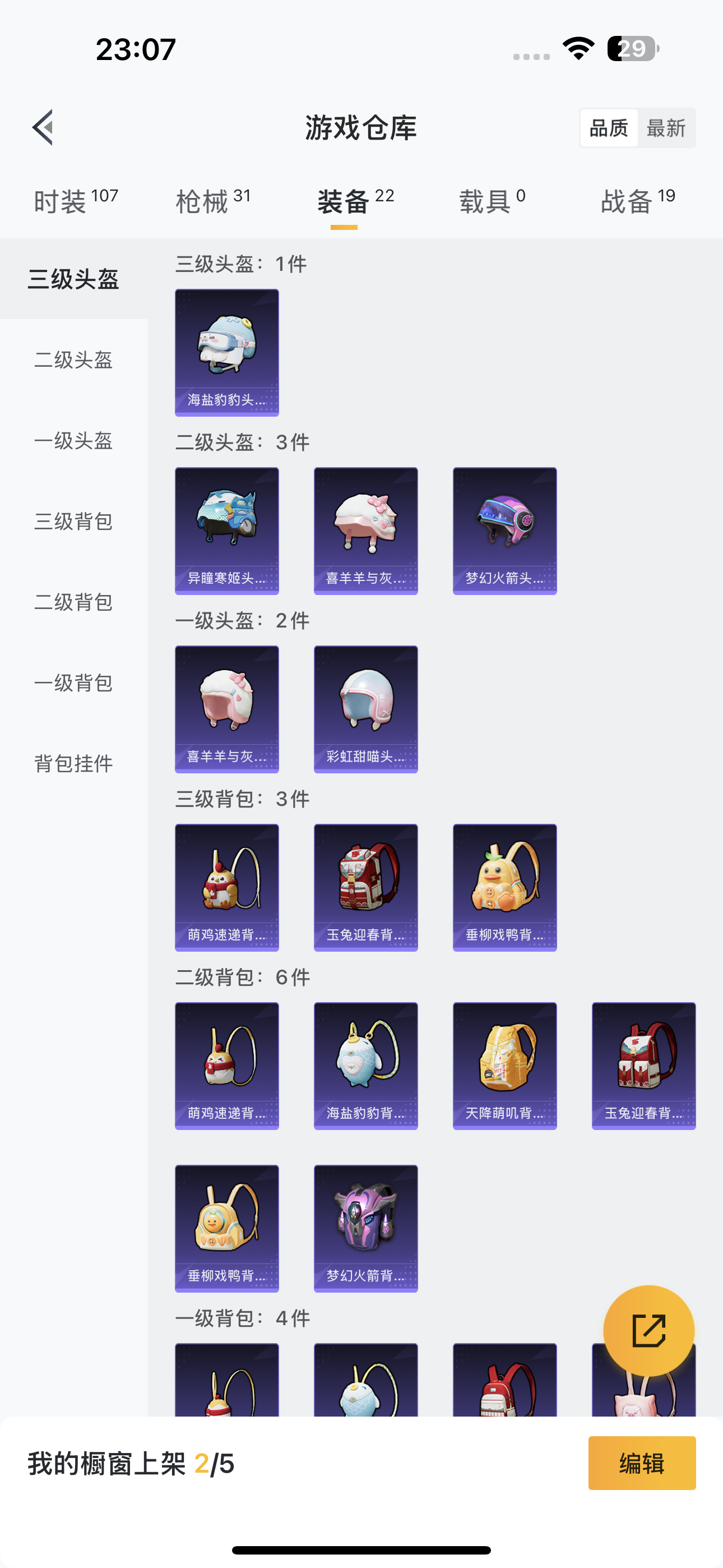Edit my showcase with 编辑
Viewport: 723px width, 1568px height.
point(641,1463)
